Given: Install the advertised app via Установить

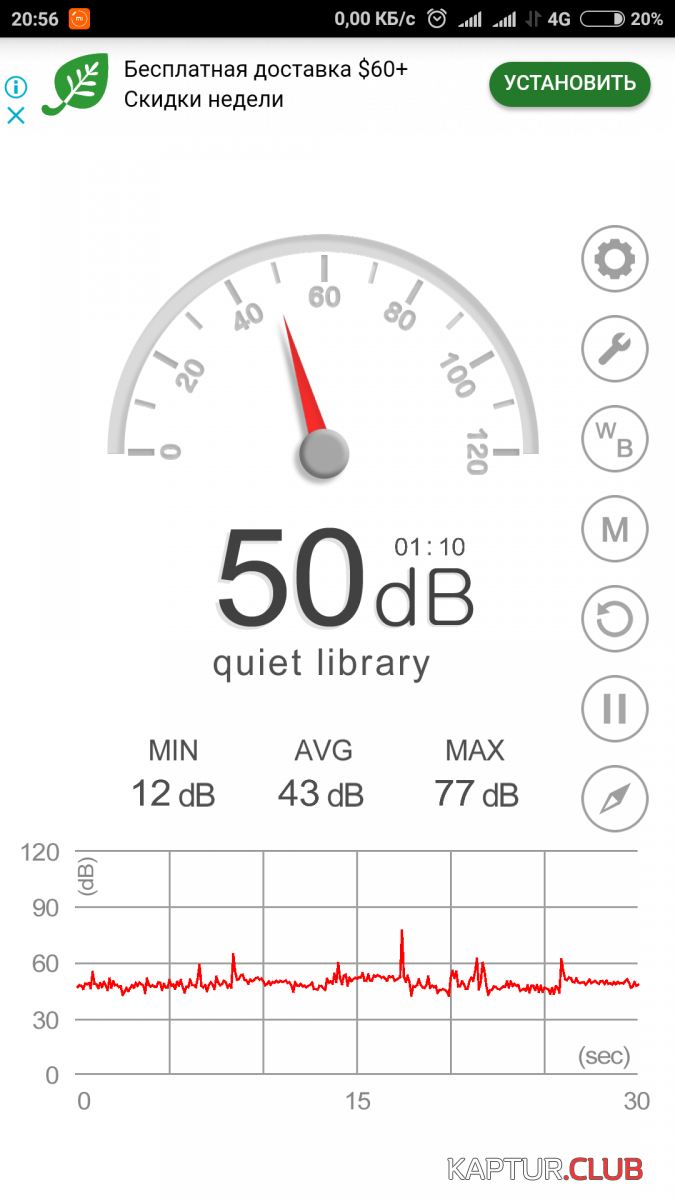Looking at the screenshot, I should click(x=569, y=84).
